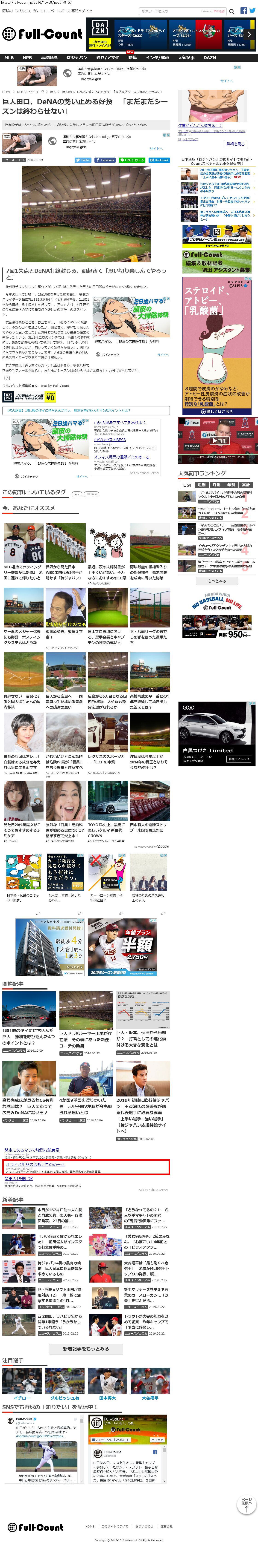
Task: Share this article on Twitter
Action: click(83, 160)
